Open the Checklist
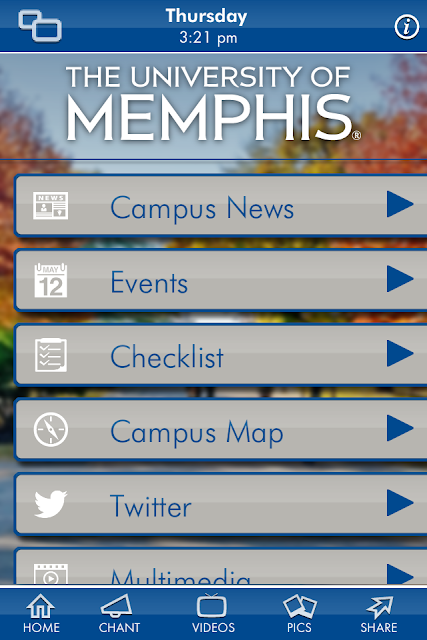 [x=221, y=355]
